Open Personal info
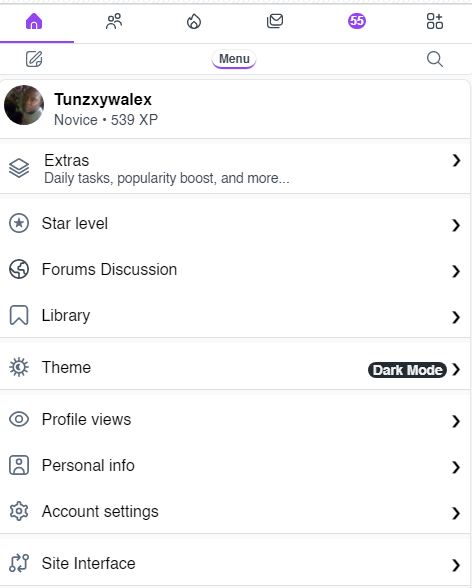472x588 pixels. pyautogui.click(x=235, y=466)
